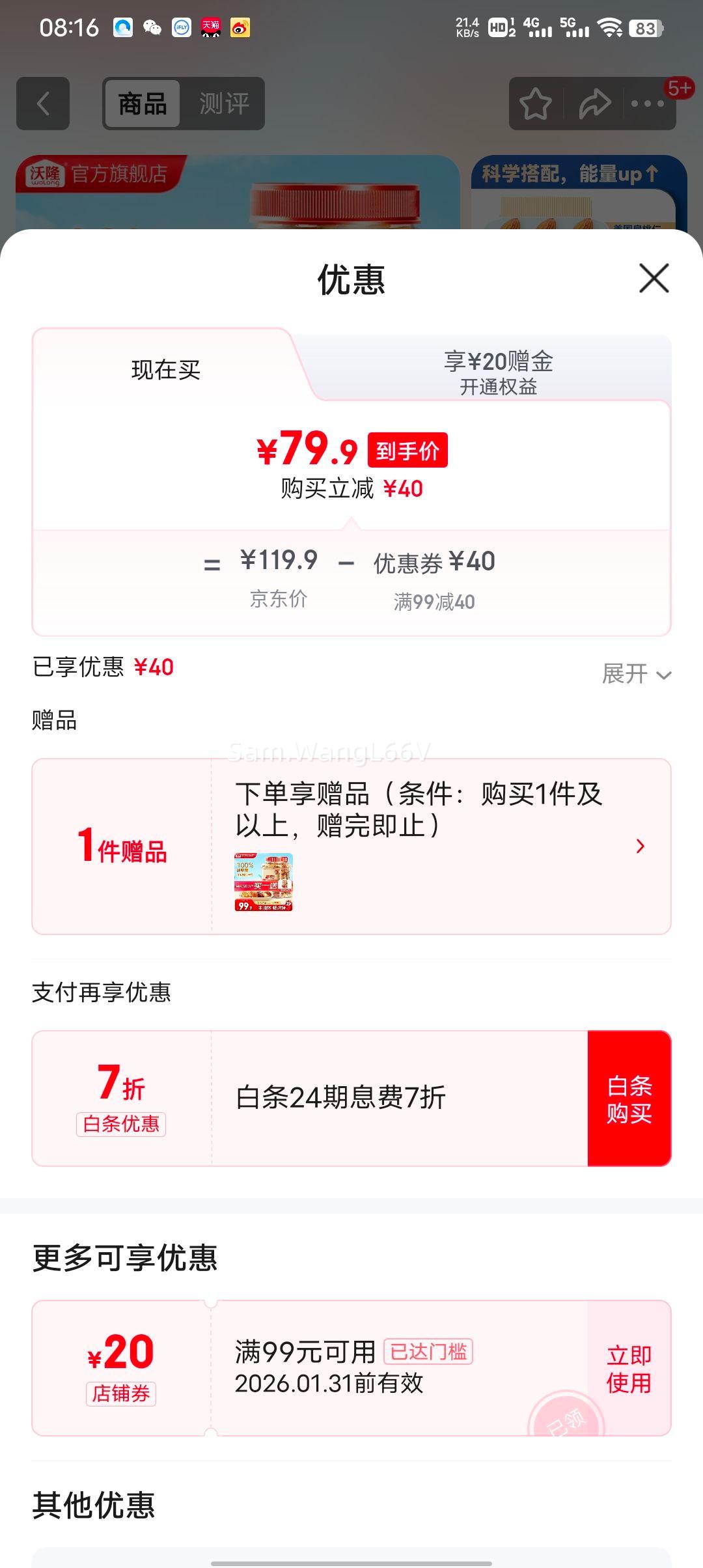
Task: Switch to the 测评 tab
Action: pos(225,103)
